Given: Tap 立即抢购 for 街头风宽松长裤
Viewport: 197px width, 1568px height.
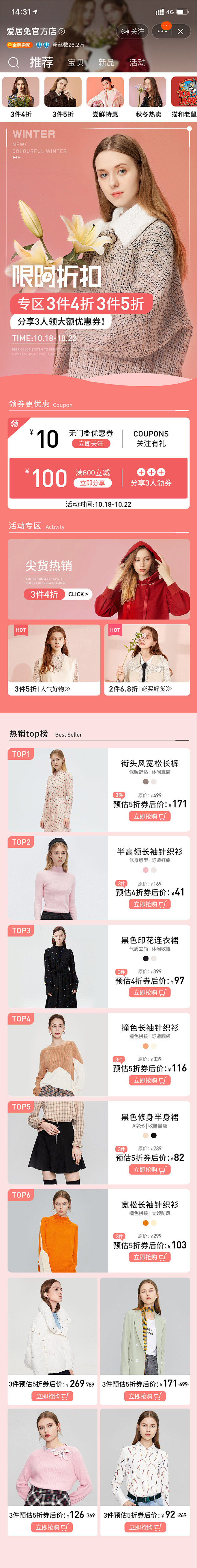Looking at the screenshot, I should click(x=149, y=816).
